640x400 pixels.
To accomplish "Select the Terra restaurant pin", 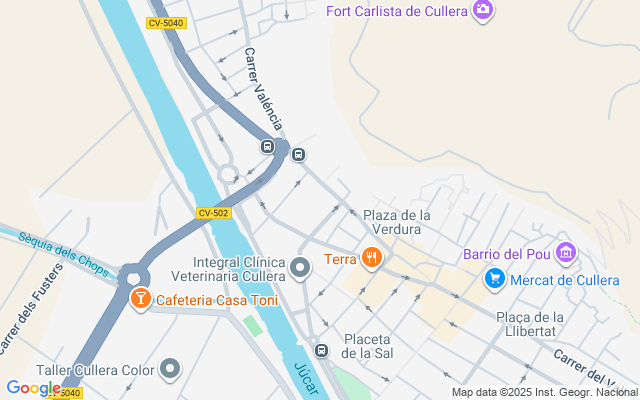I will click(372, 259).
